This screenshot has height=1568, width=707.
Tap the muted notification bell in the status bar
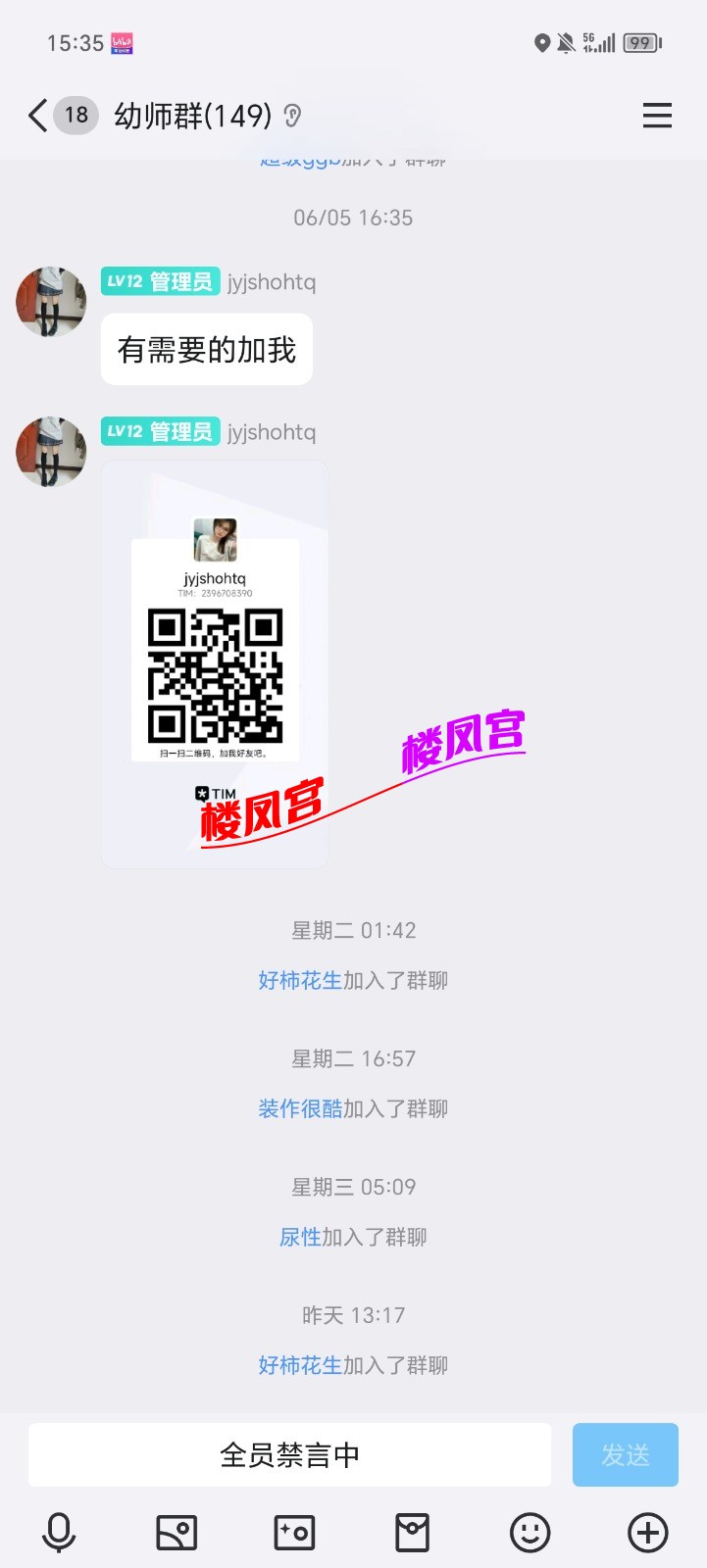click(566, 43)
